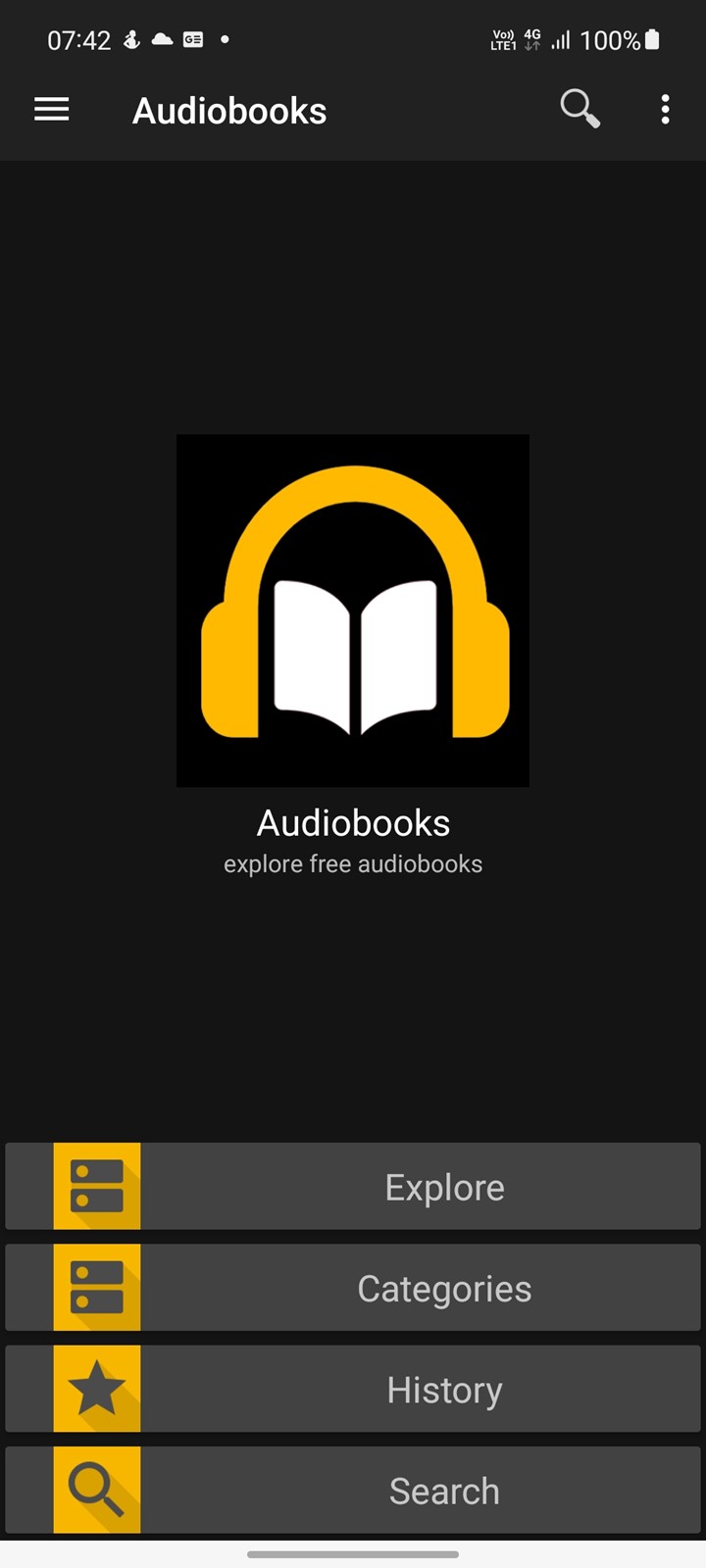Open the hamburger drawer menu
Viewport: 706px width, 1568px height.
52,110
